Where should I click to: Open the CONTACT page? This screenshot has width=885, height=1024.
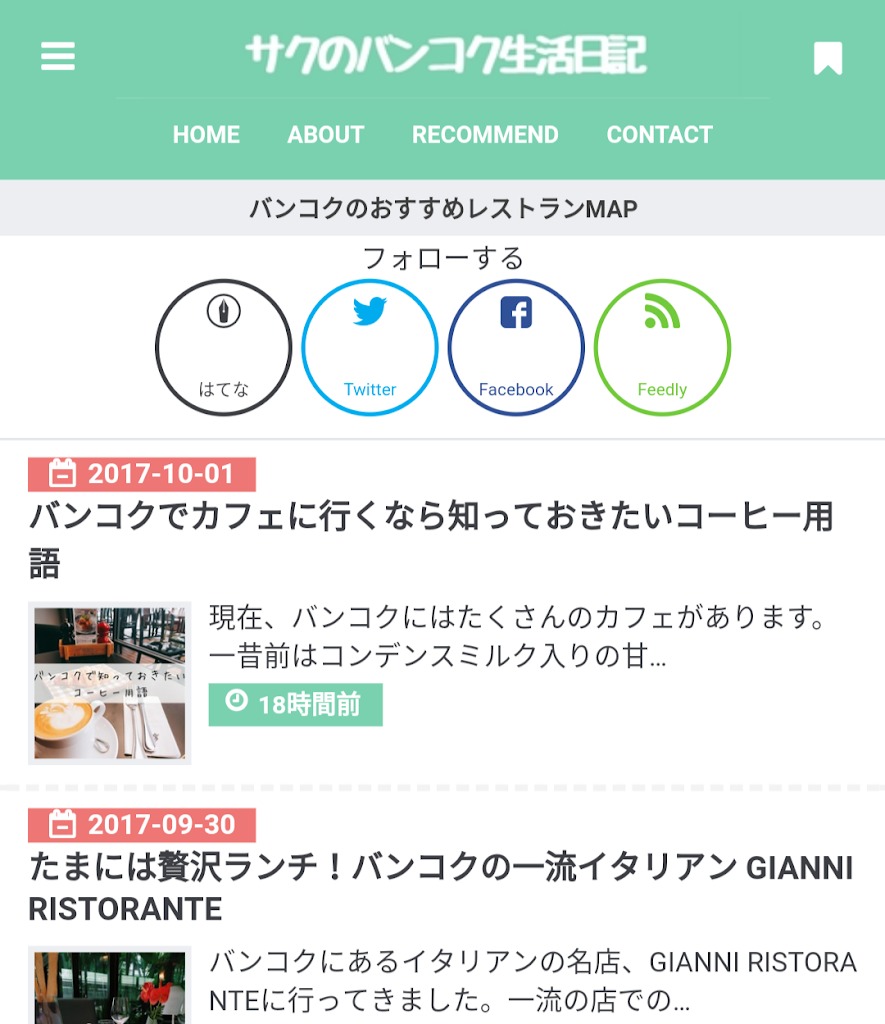point(659,135)
